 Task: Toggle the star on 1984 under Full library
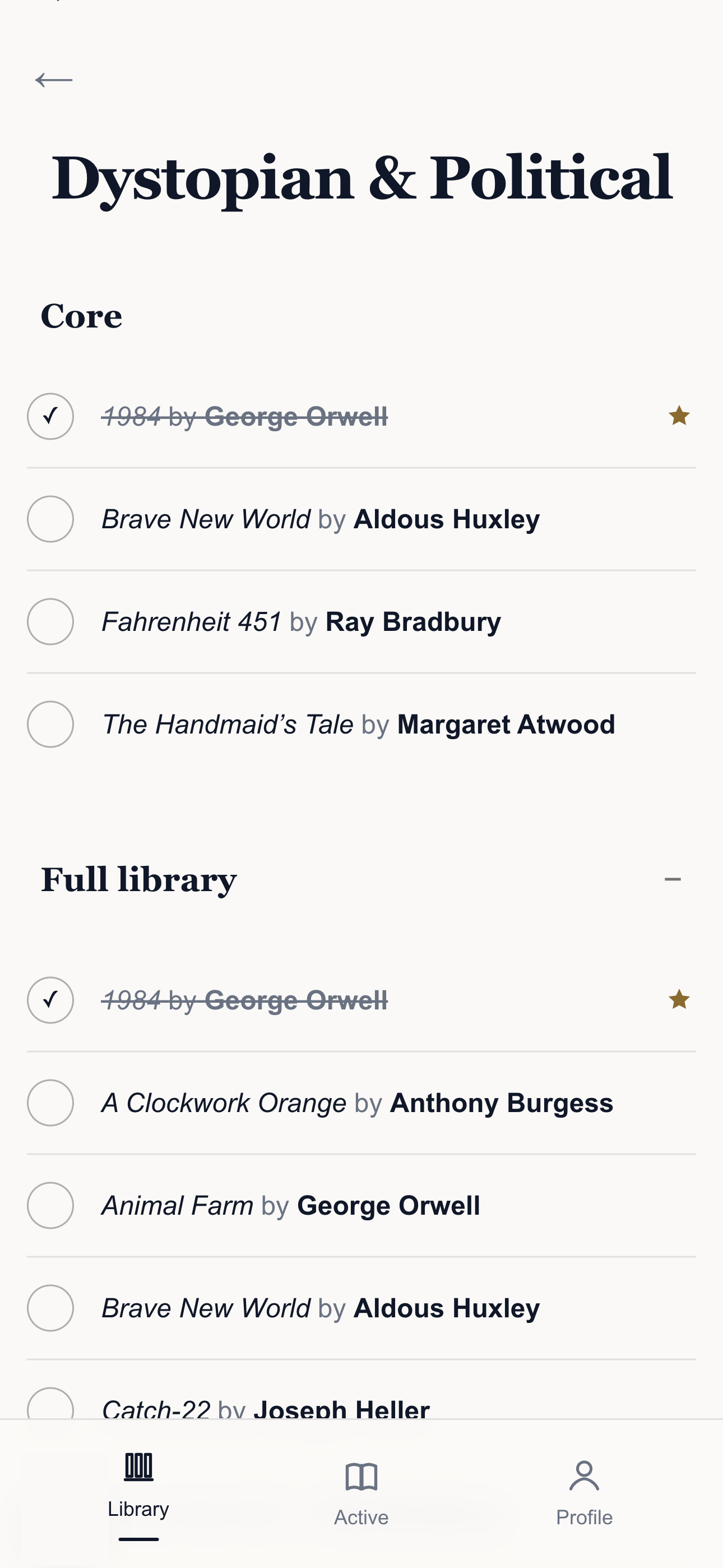679,1000
